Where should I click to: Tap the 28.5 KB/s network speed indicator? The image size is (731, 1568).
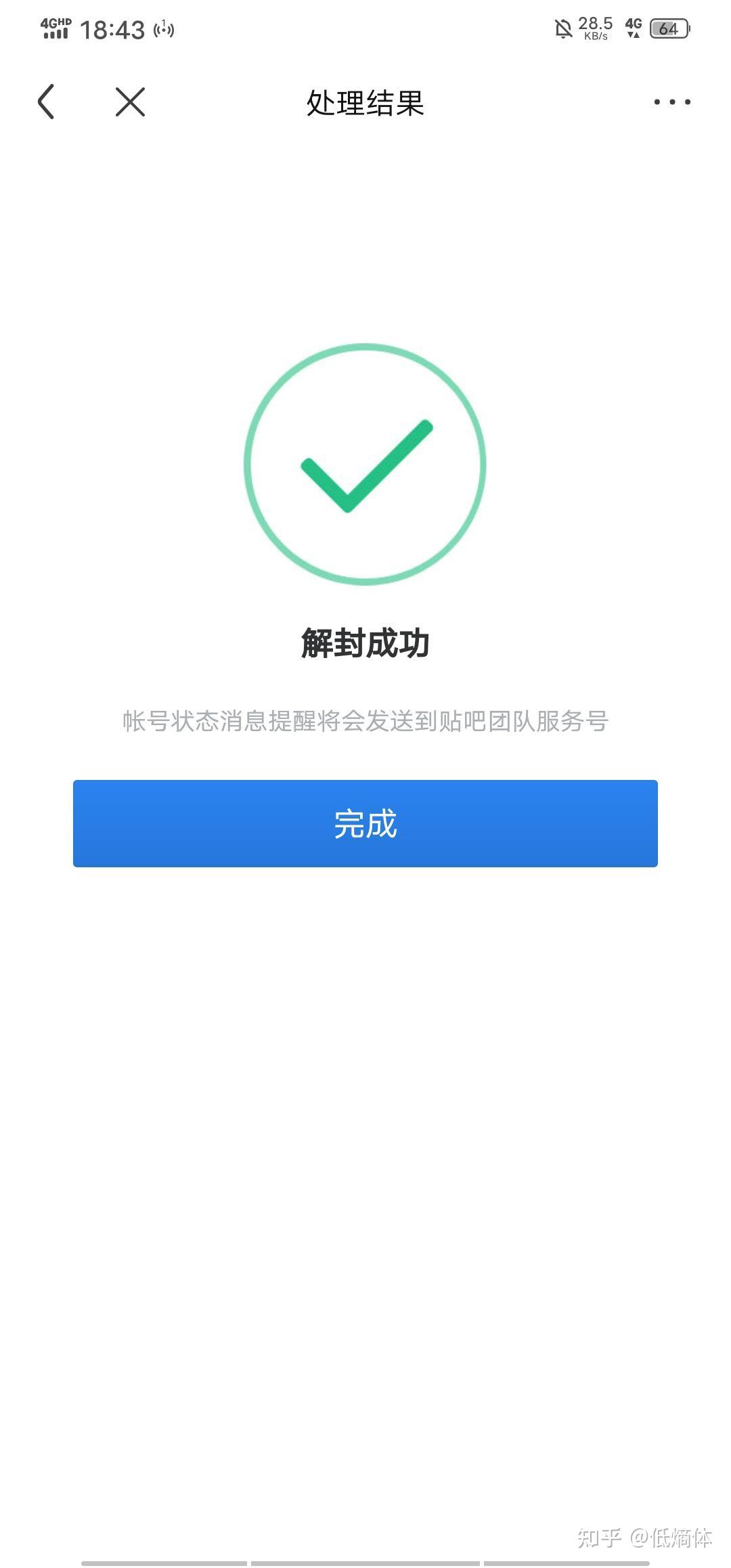point(595,28)
